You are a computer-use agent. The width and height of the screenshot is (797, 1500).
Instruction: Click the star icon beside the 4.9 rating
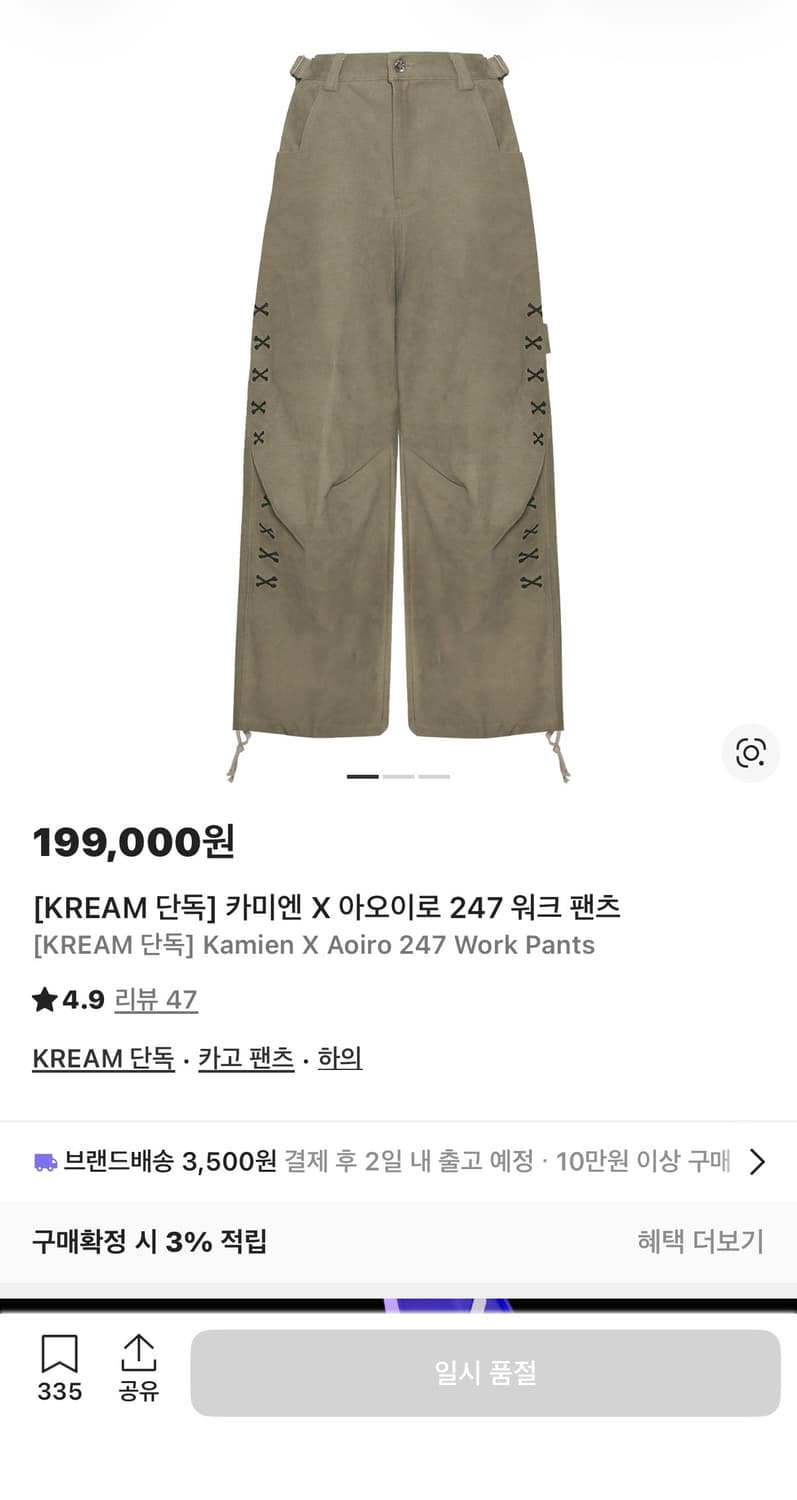coord(44,999)
